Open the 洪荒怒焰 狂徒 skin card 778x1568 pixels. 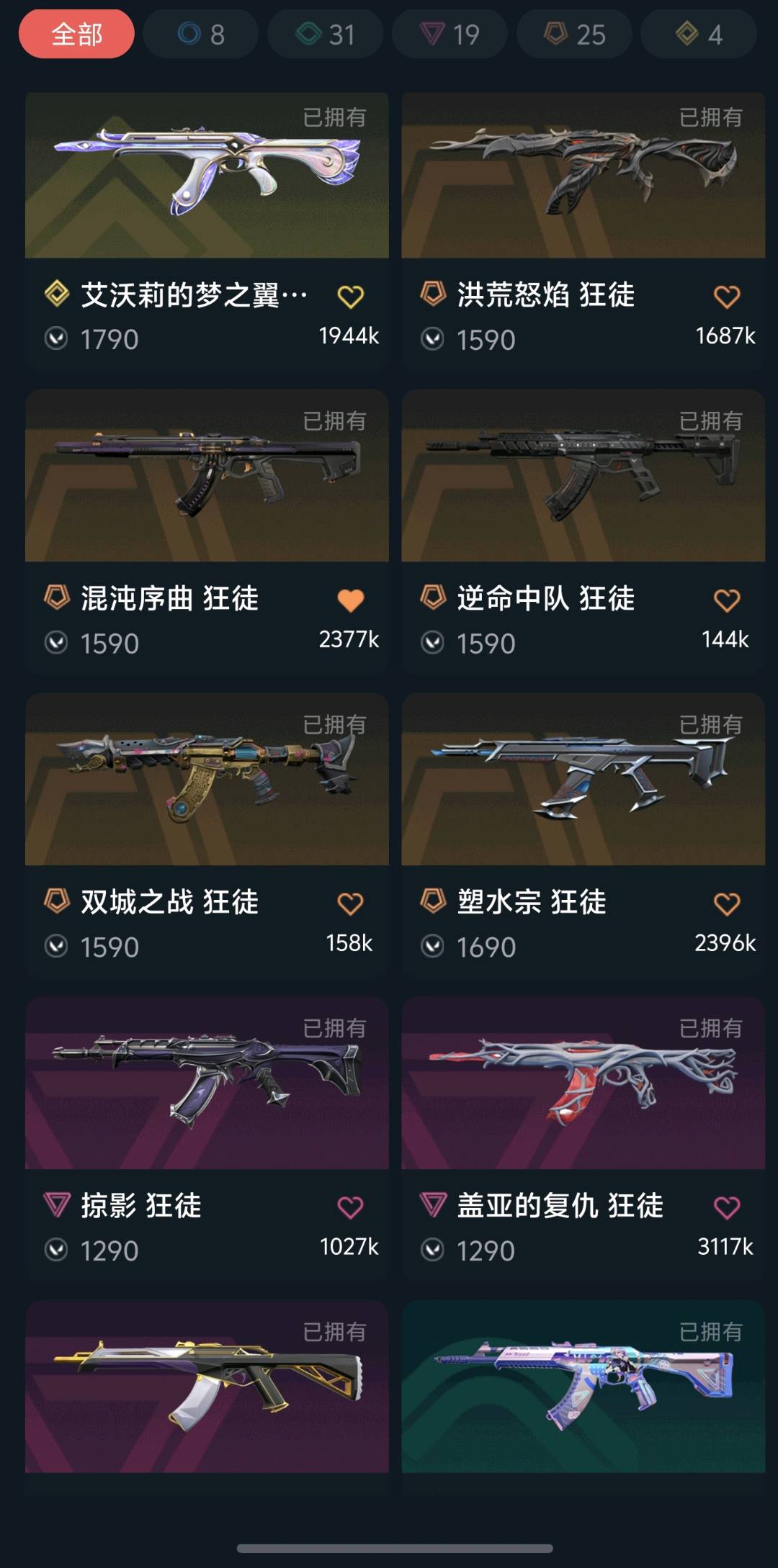(583, 231)
